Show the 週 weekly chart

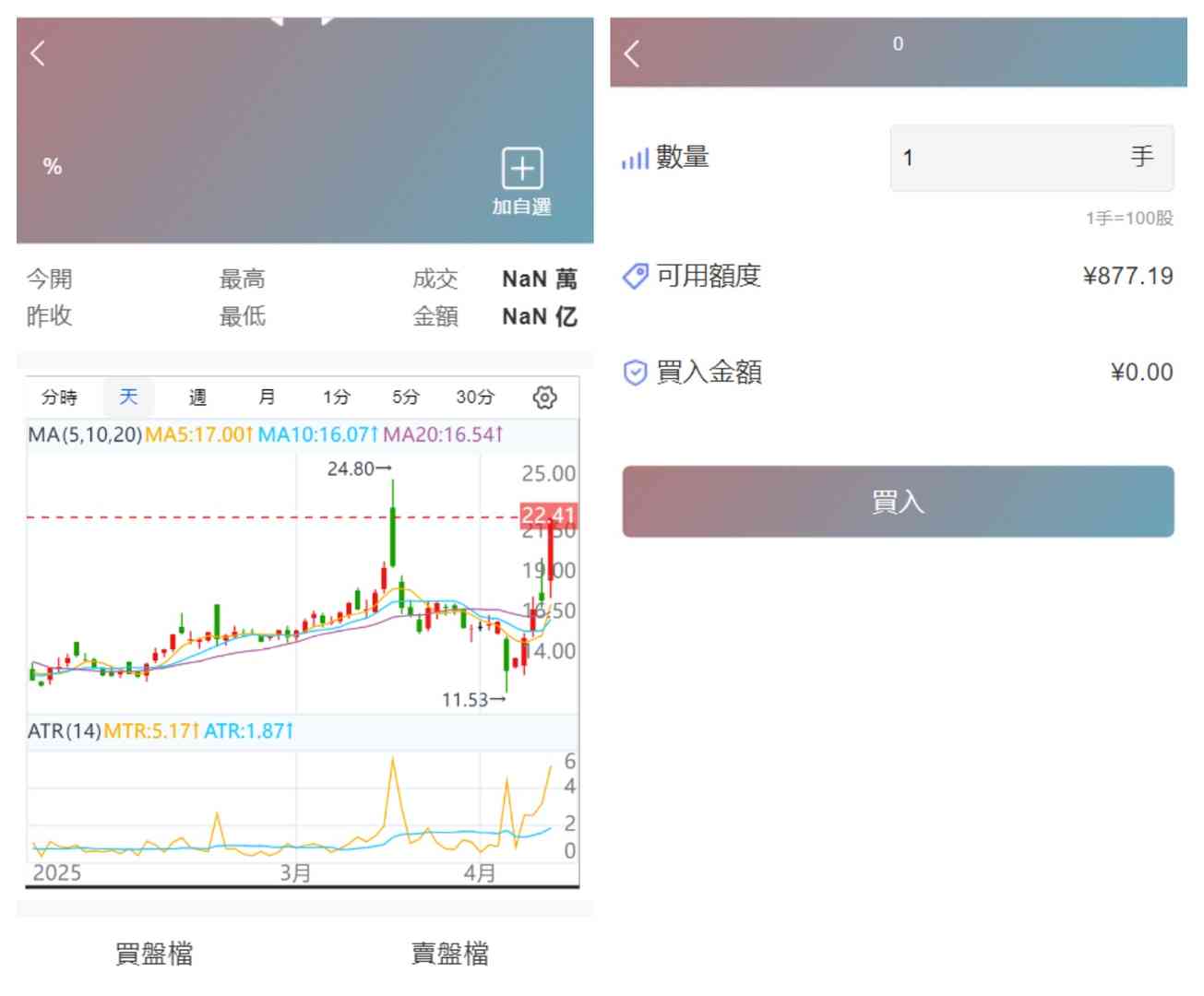[197, 397]
